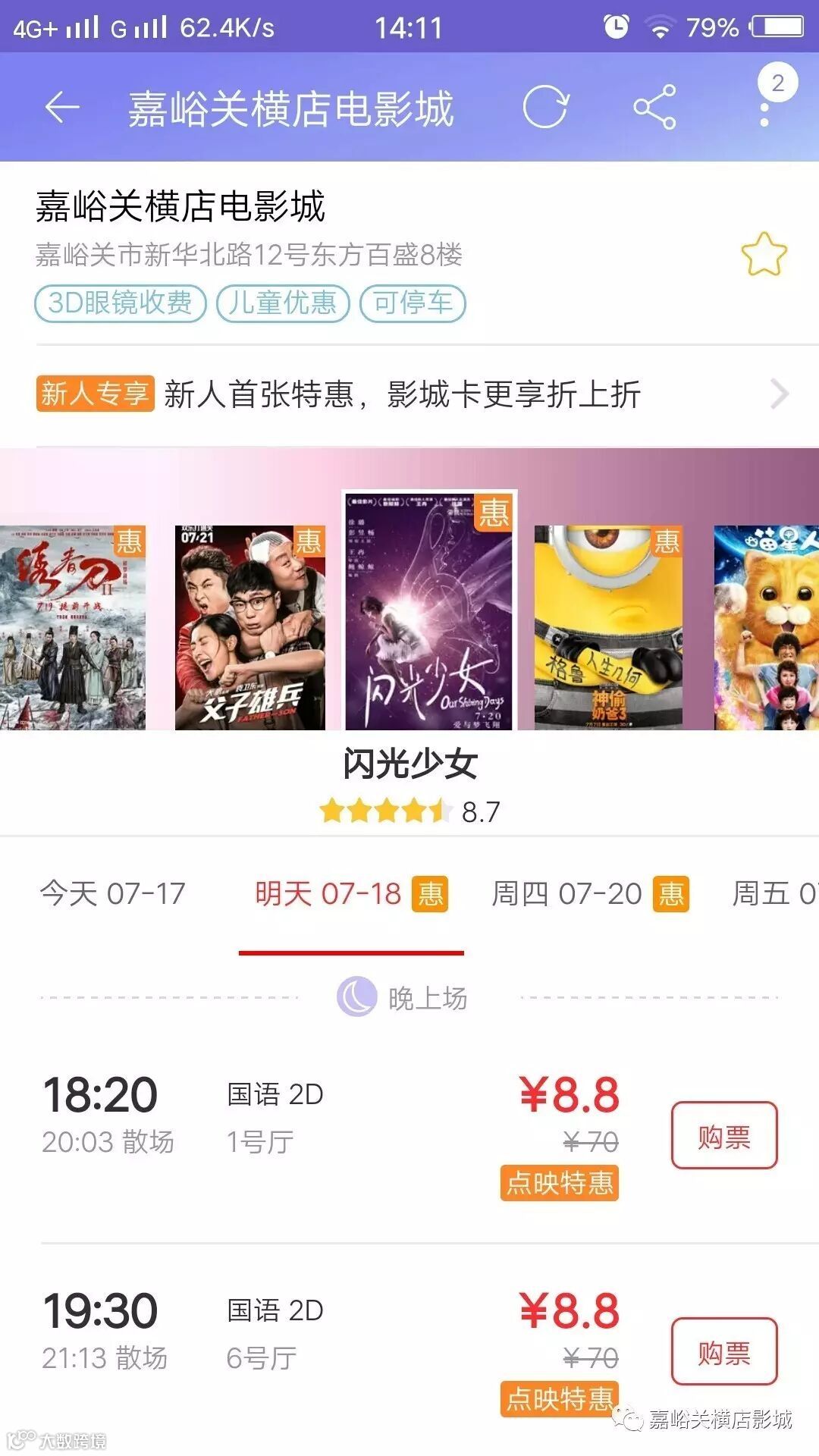
Task: Buy a ticket for the 18:20 showing
Action: tap(723, 1135)
